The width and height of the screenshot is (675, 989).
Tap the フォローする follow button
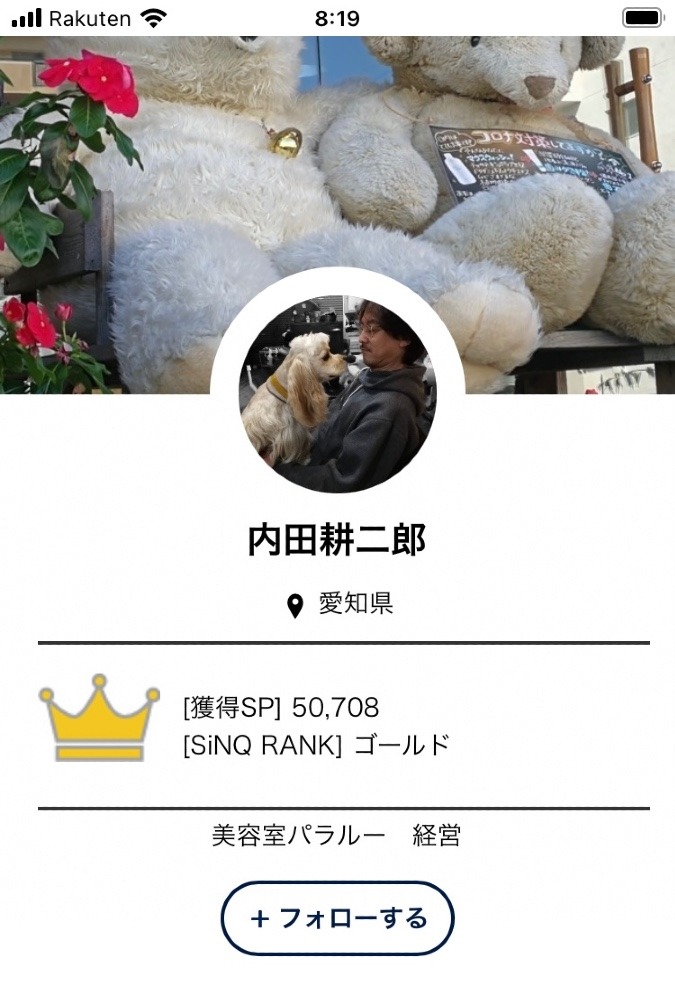tap(337, 918)
